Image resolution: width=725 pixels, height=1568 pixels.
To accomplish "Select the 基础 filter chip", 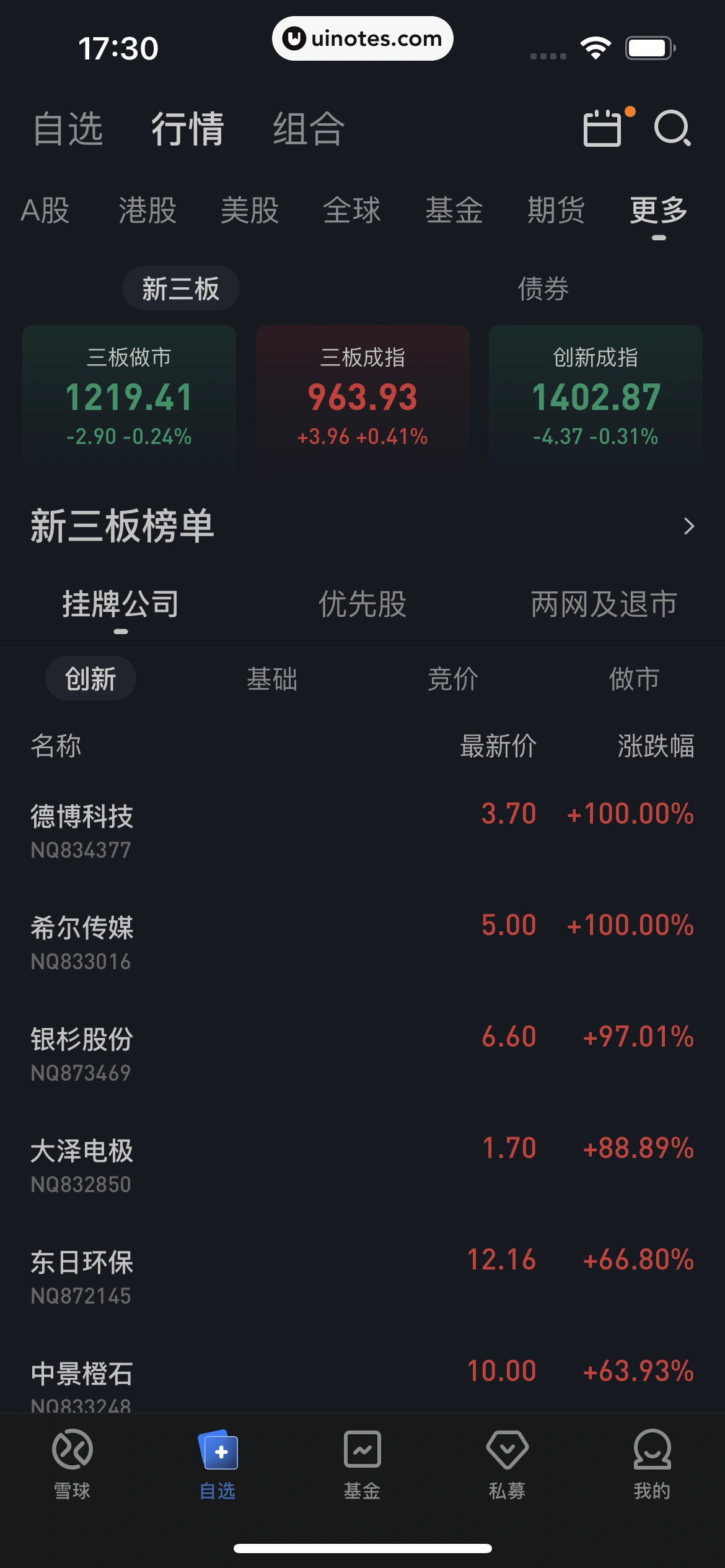I will (272, 679).
